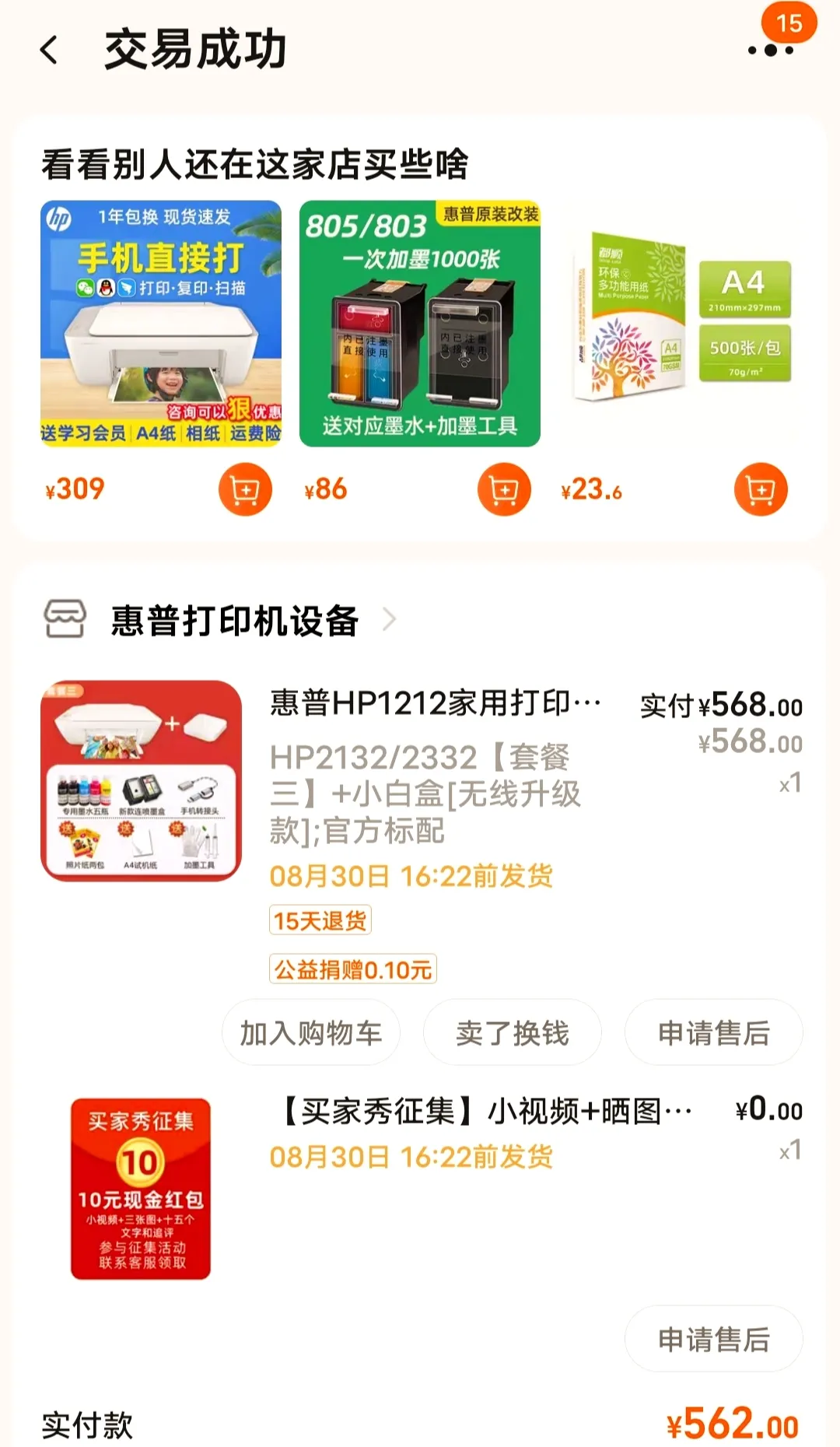Tap 加入购物车 for the HP printer
This screenshot has height=1447, width=840.
(311, 1033)
